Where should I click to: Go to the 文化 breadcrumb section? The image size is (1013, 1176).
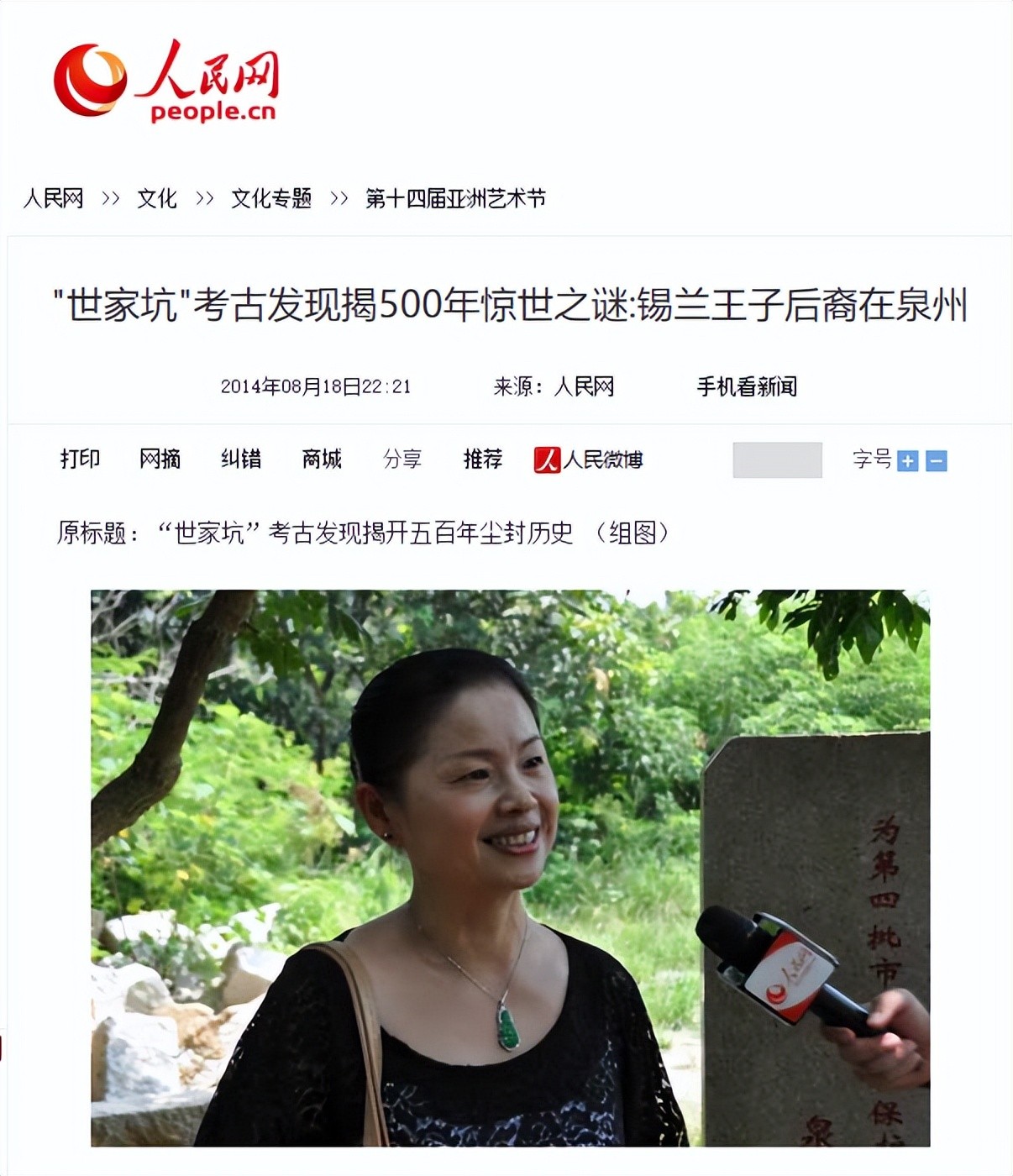pos(157,198)
